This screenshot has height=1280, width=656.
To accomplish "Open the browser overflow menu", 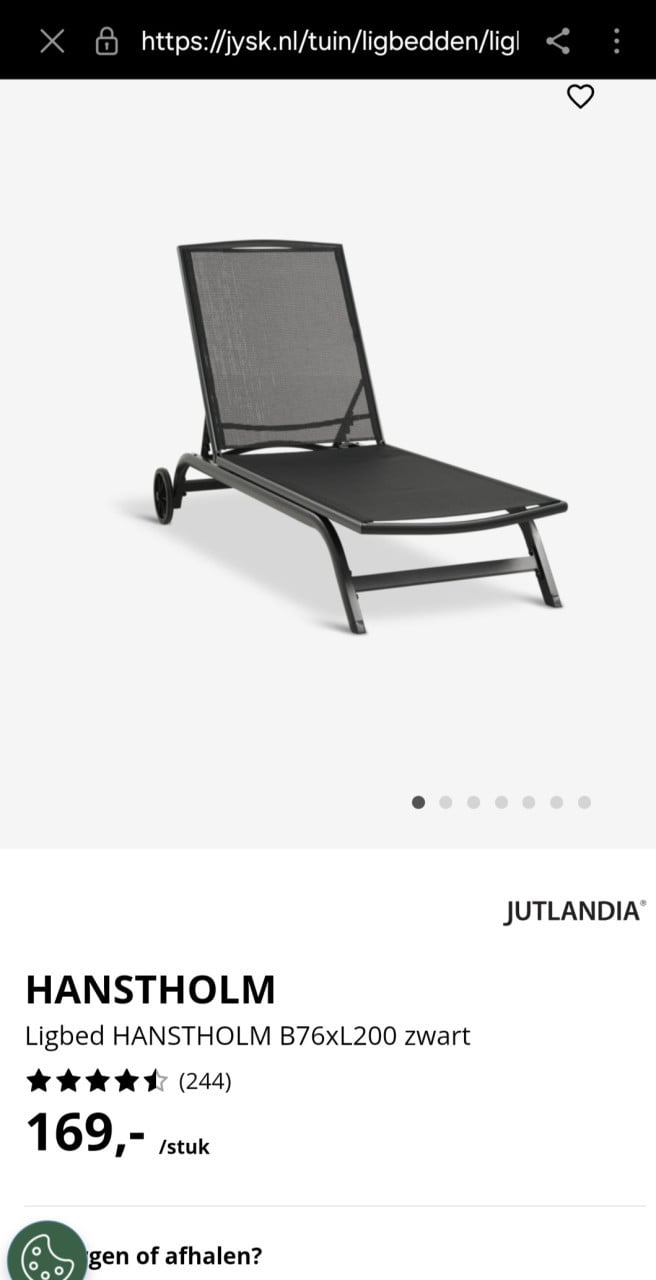I will click(617, 41).
